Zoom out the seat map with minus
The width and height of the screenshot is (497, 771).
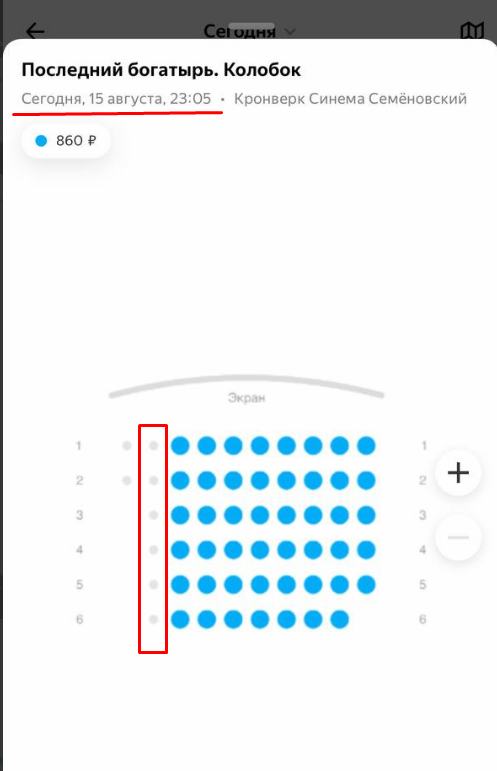[458, 537]
